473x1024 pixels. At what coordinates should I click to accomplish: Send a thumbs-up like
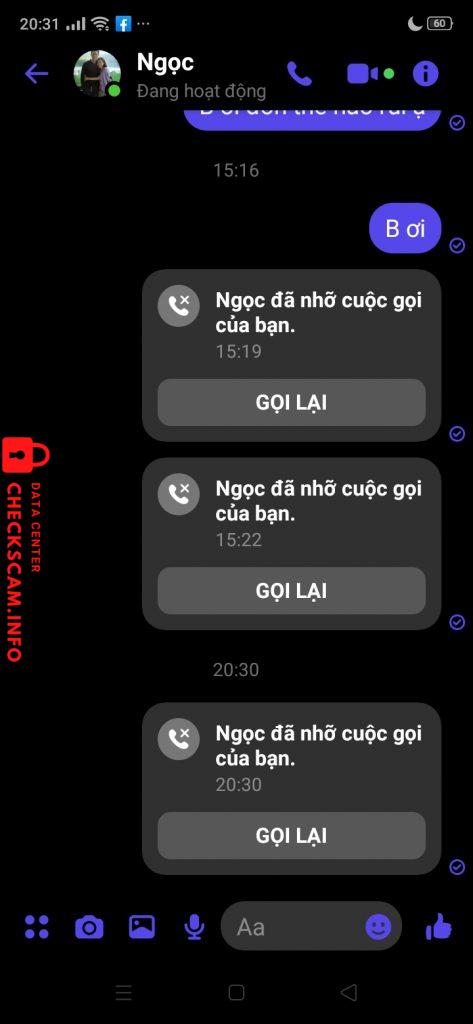point(438,926)
